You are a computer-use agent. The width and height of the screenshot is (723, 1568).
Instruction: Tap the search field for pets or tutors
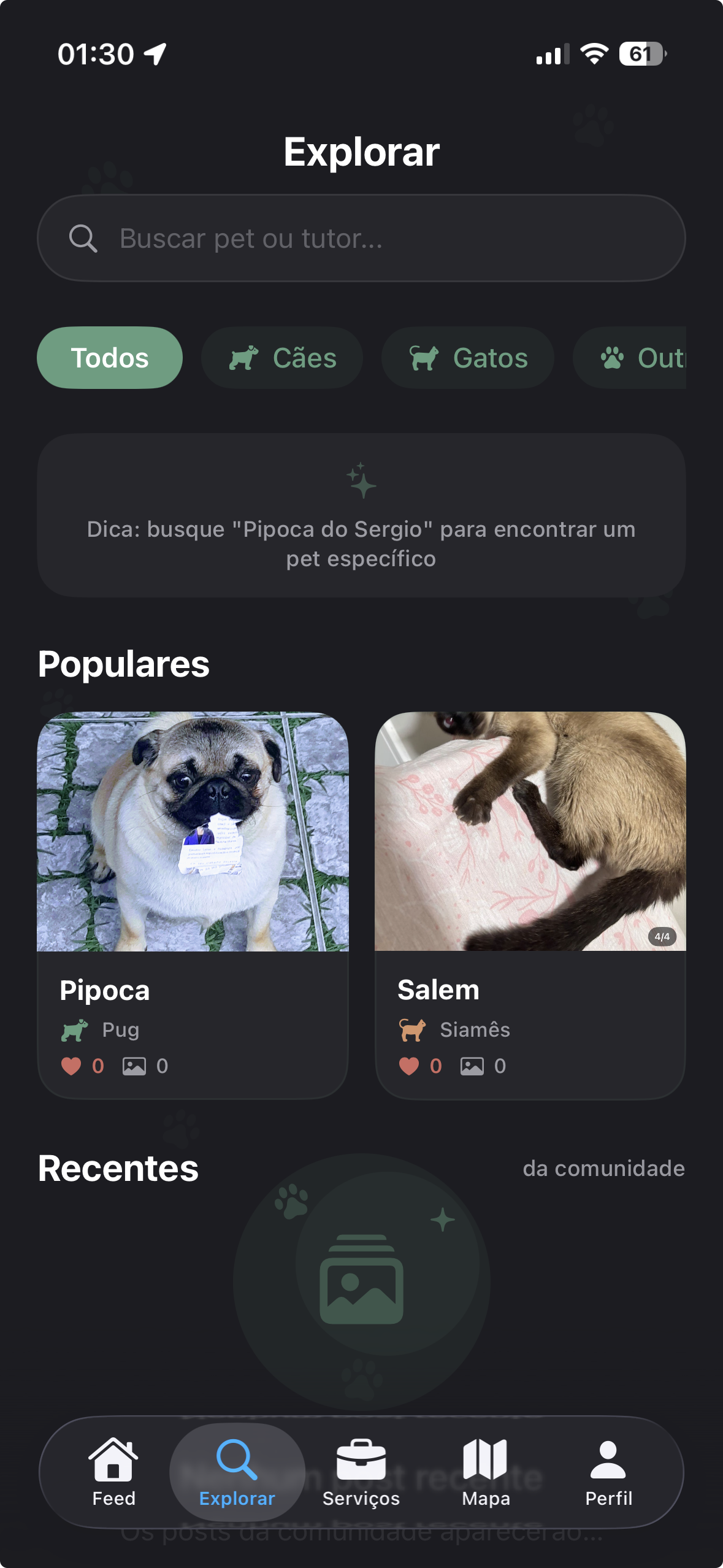coord(361,238)
